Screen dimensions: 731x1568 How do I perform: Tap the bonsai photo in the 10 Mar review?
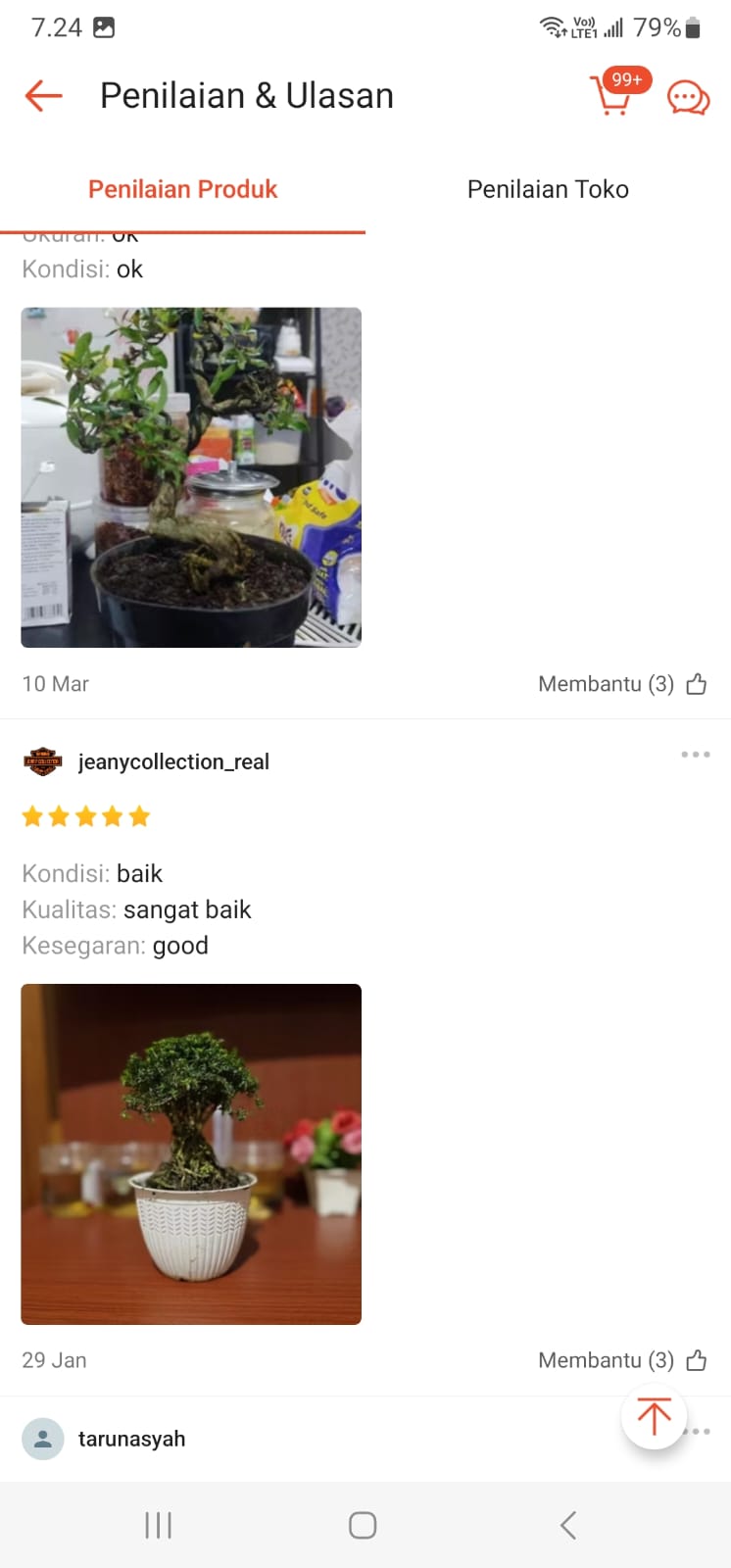pyautogui.click(x=190, y=477)
